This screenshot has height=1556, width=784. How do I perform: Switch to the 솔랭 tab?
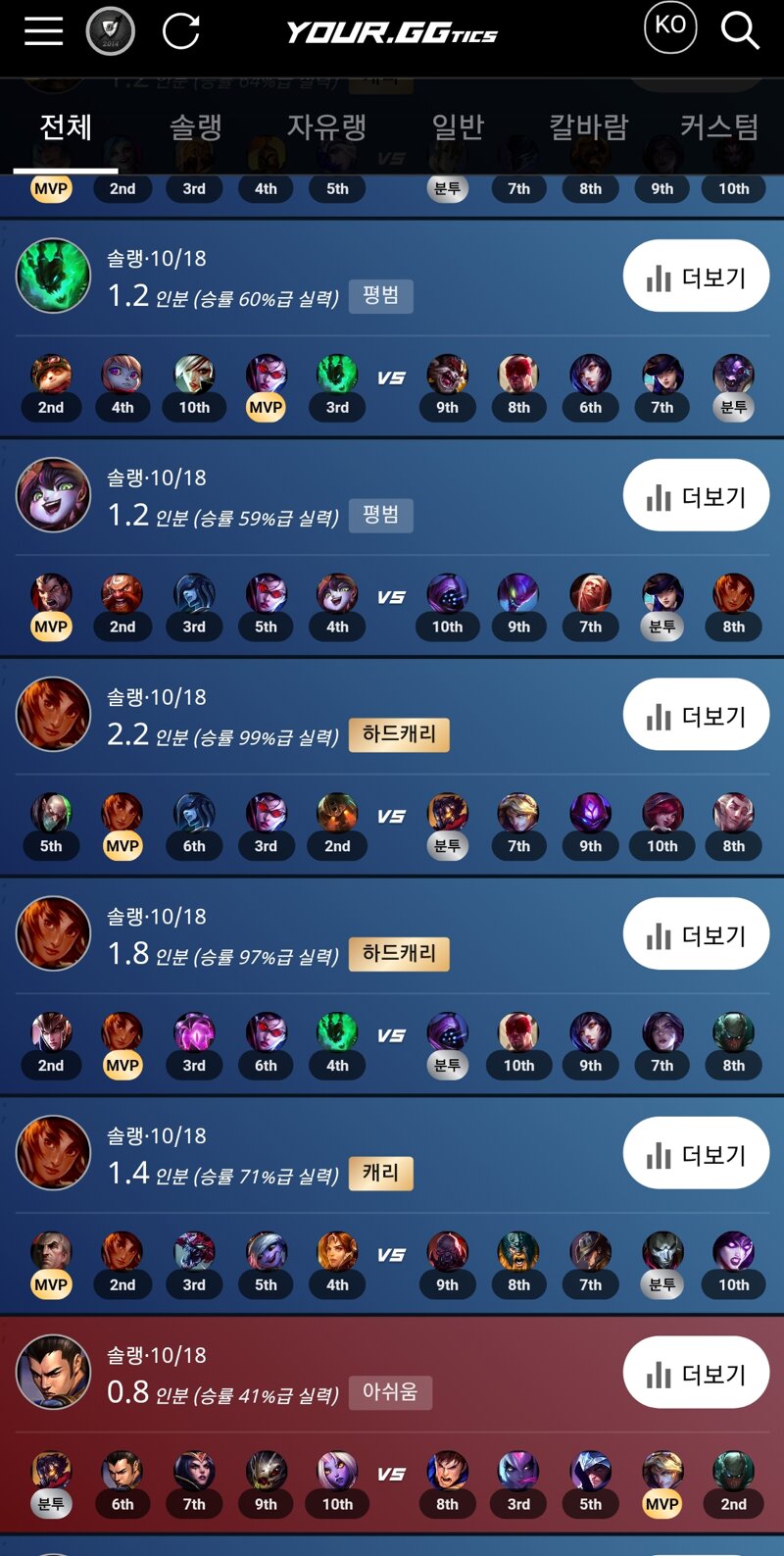tap(196, 127)
